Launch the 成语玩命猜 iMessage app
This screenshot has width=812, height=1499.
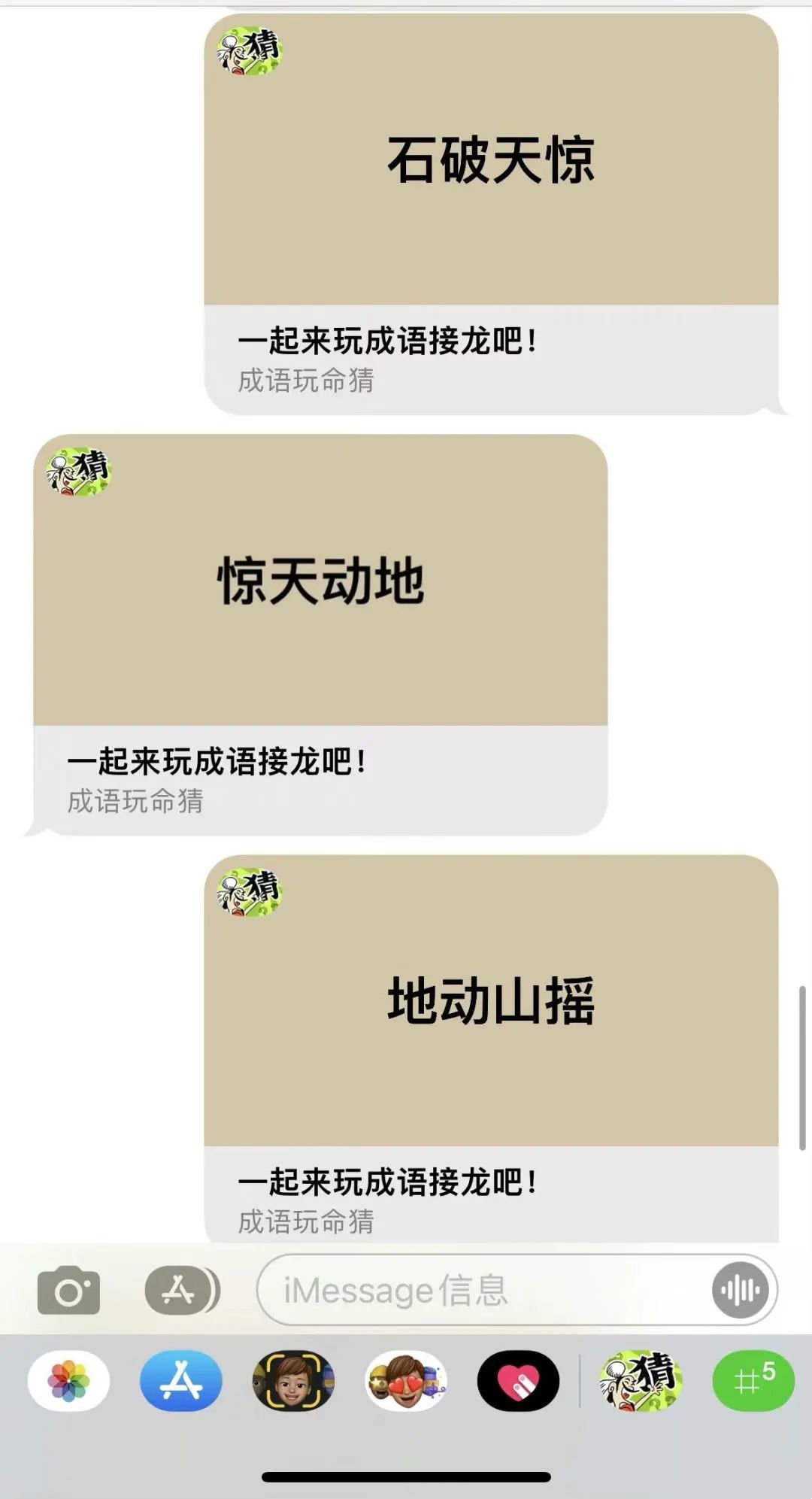coord(641,1381)
